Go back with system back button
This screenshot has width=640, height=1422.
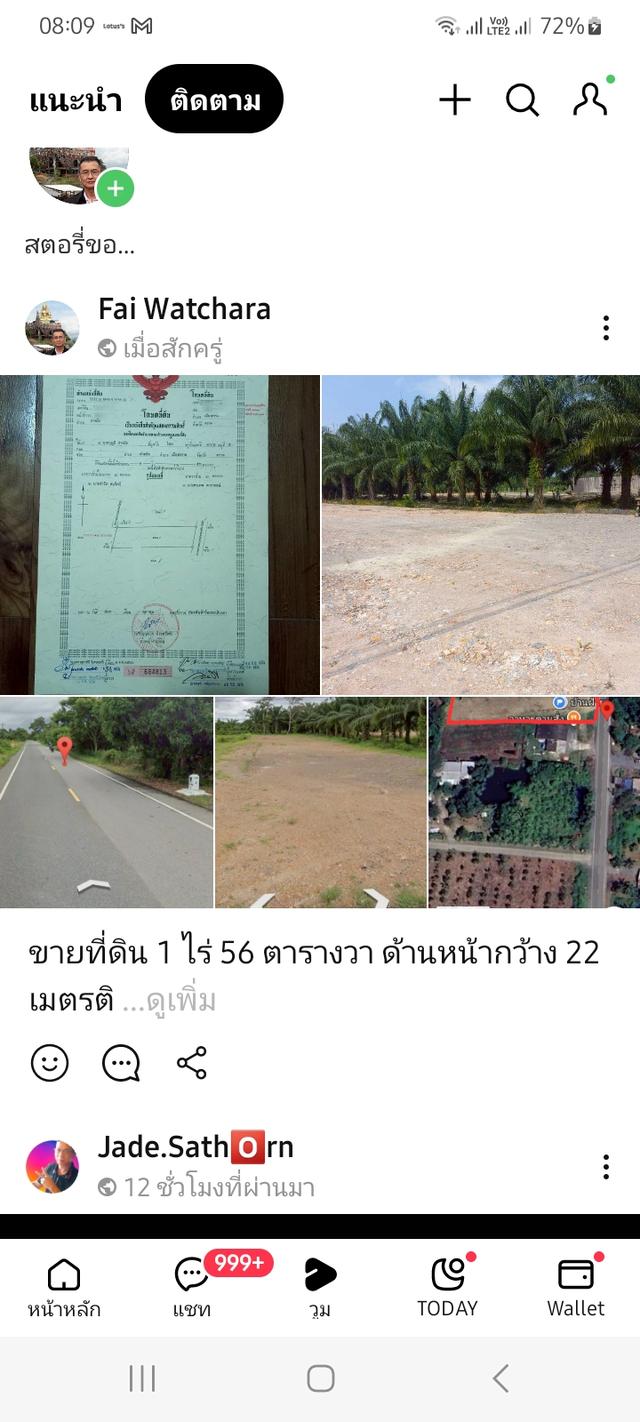tap(500, 1379)
